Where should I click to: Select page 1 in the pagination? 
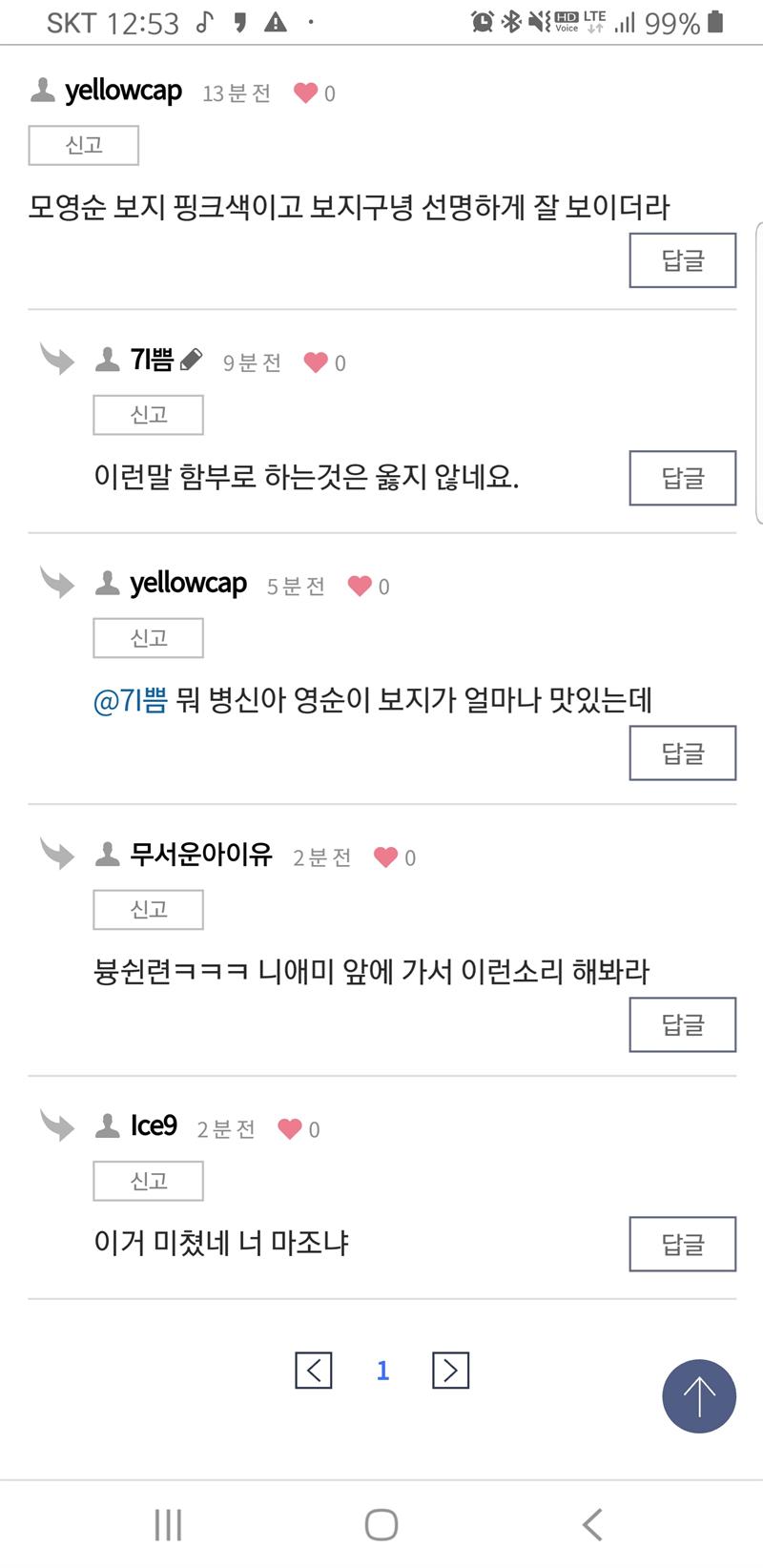[382, 1371]
